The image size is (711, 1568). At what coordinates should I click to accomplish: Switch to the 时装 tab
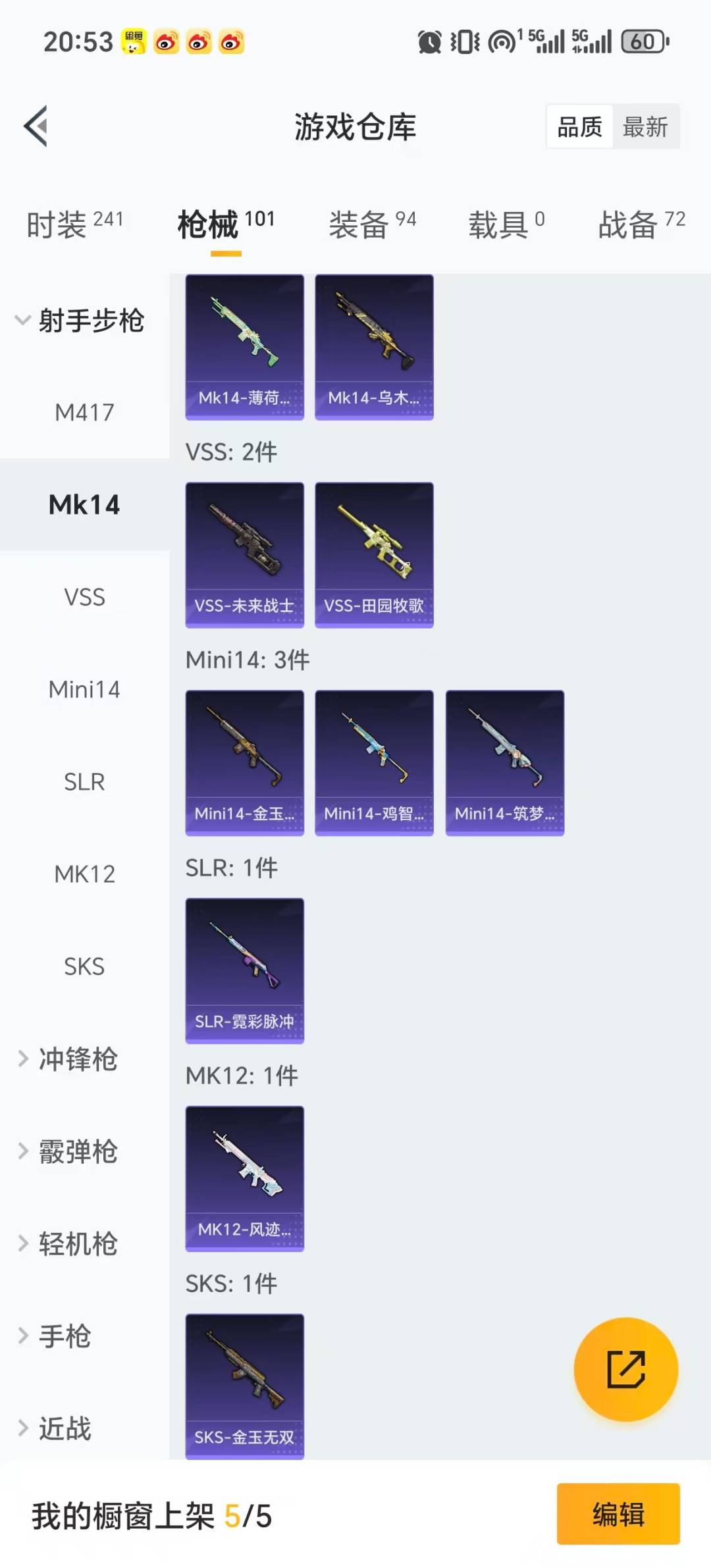(74, 224)
